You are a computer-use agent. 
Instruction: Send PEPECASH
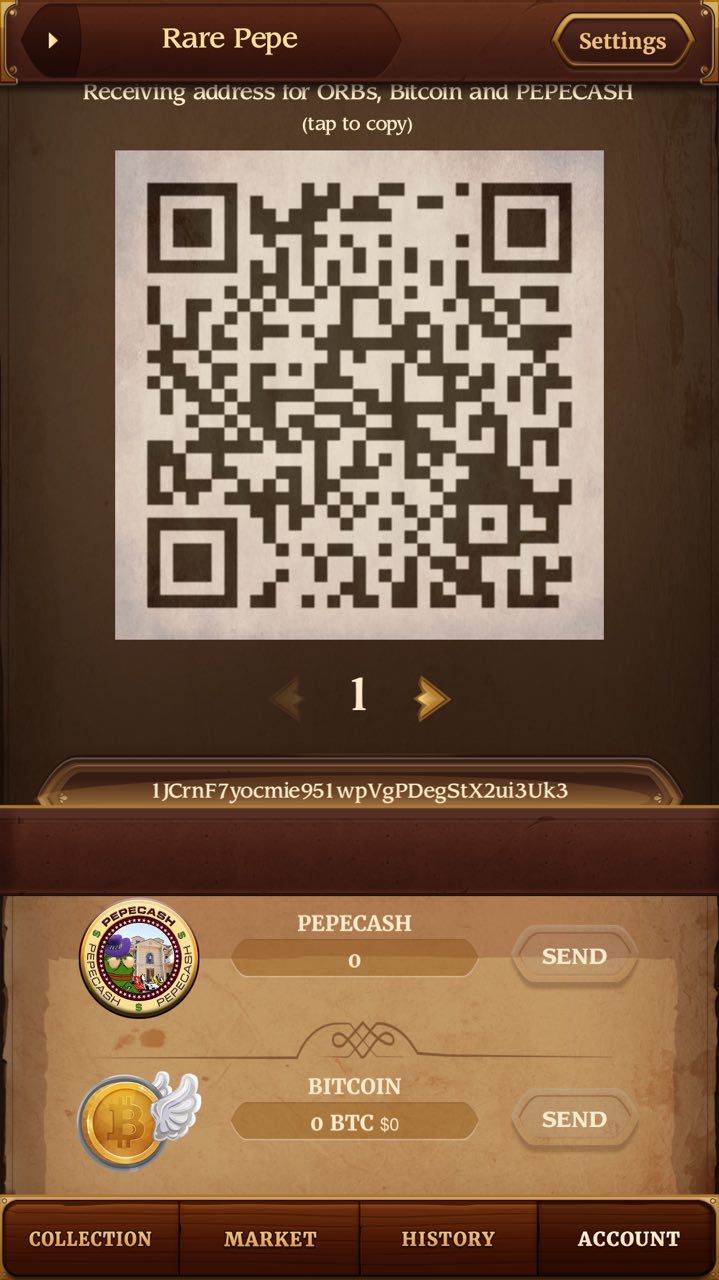574,957
